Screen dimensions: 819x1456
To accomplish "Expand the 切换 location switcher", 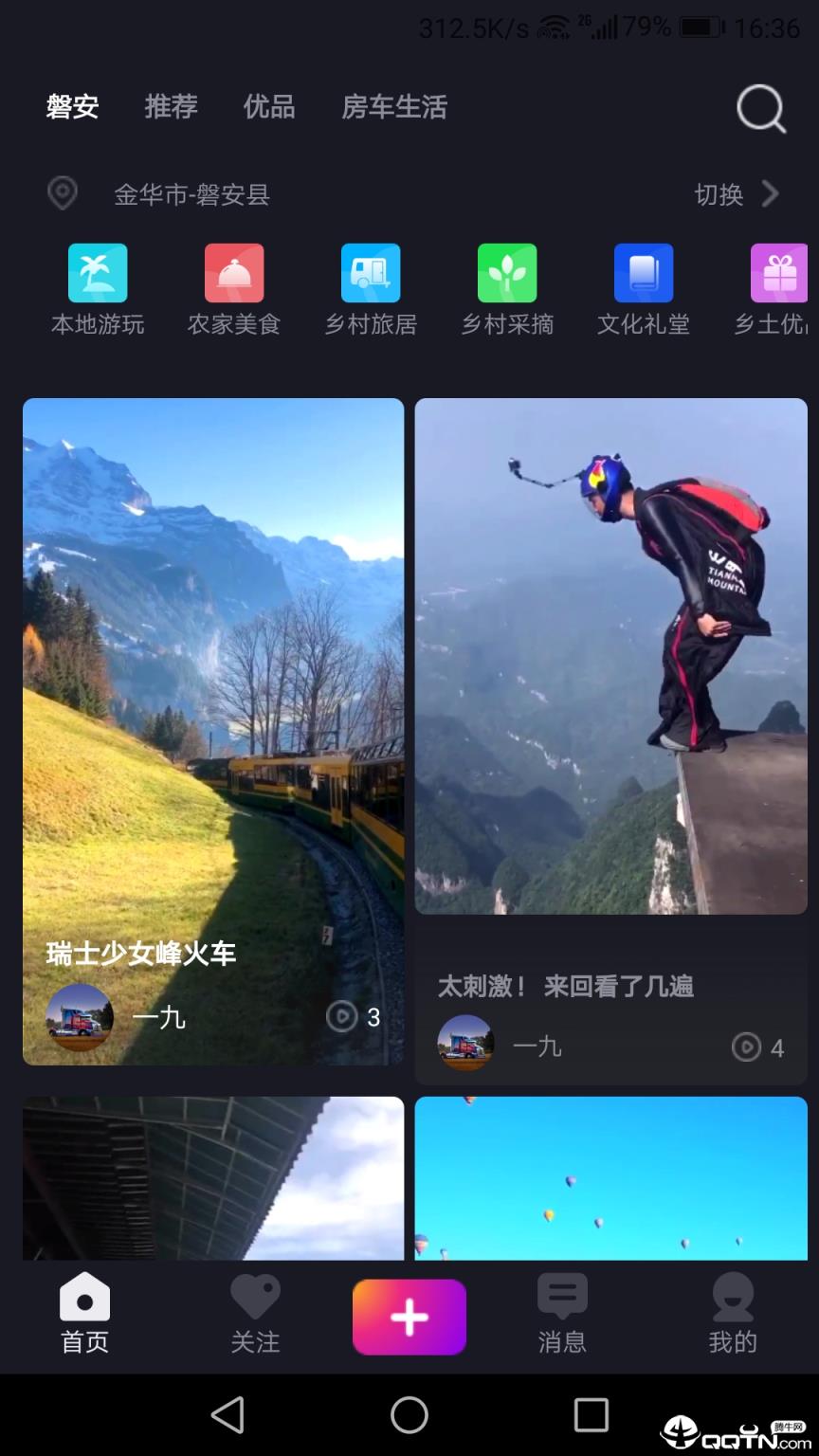I will click(x=730, y=194).
